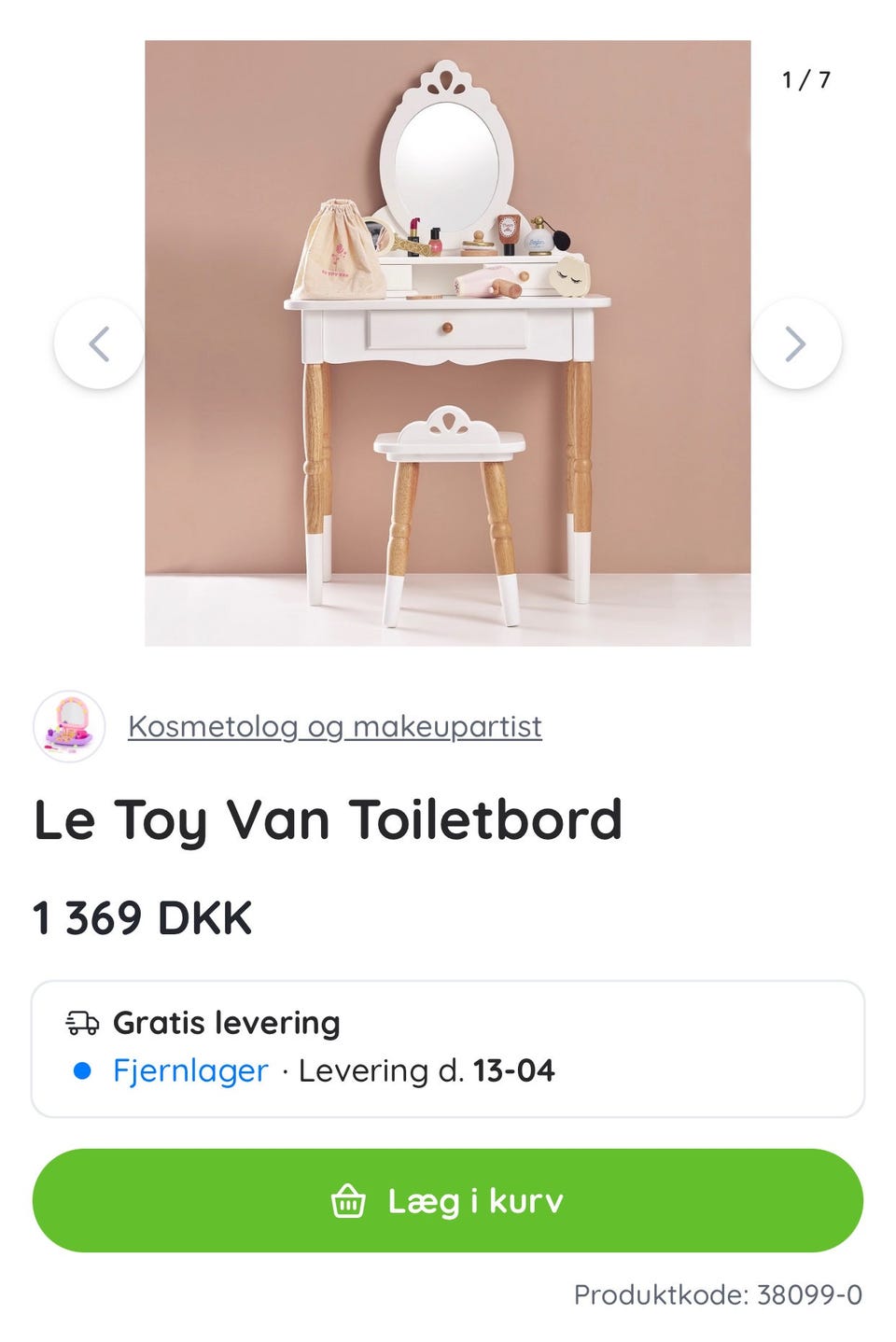Screen dimensions: 896x1342
Task: Select the product title Le Toy Van Toiletbord
Action: [x=329, y=820]
